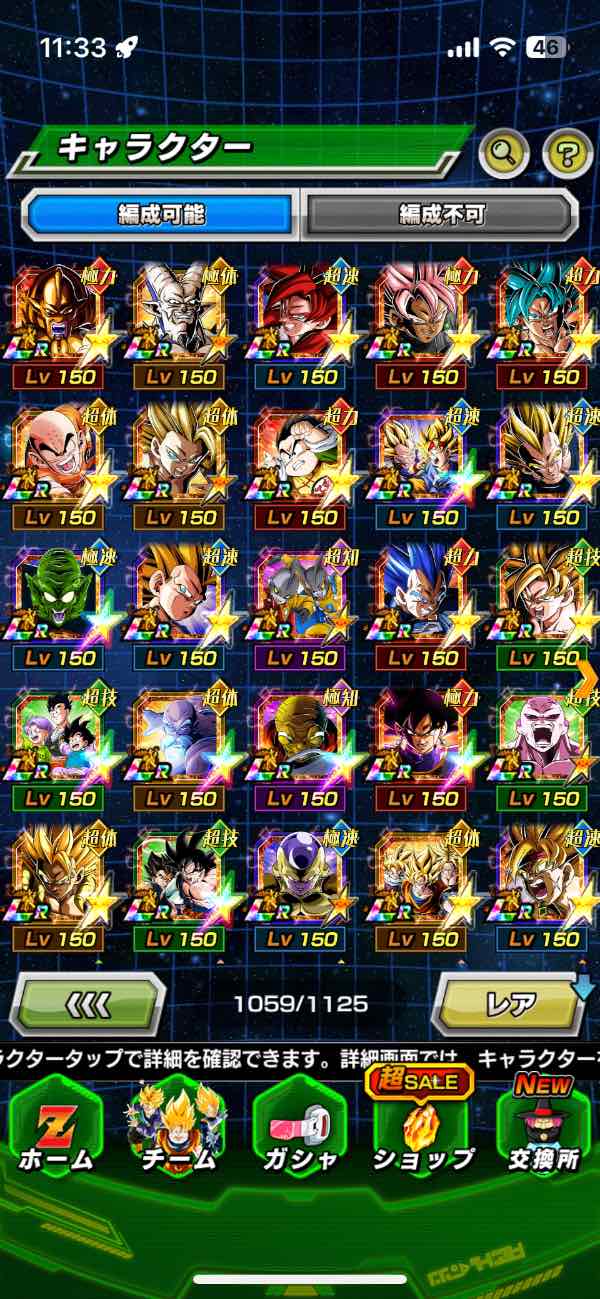600x1299 pixels.
Task: Open the チーム menu
Action: tap(177, 1125)
